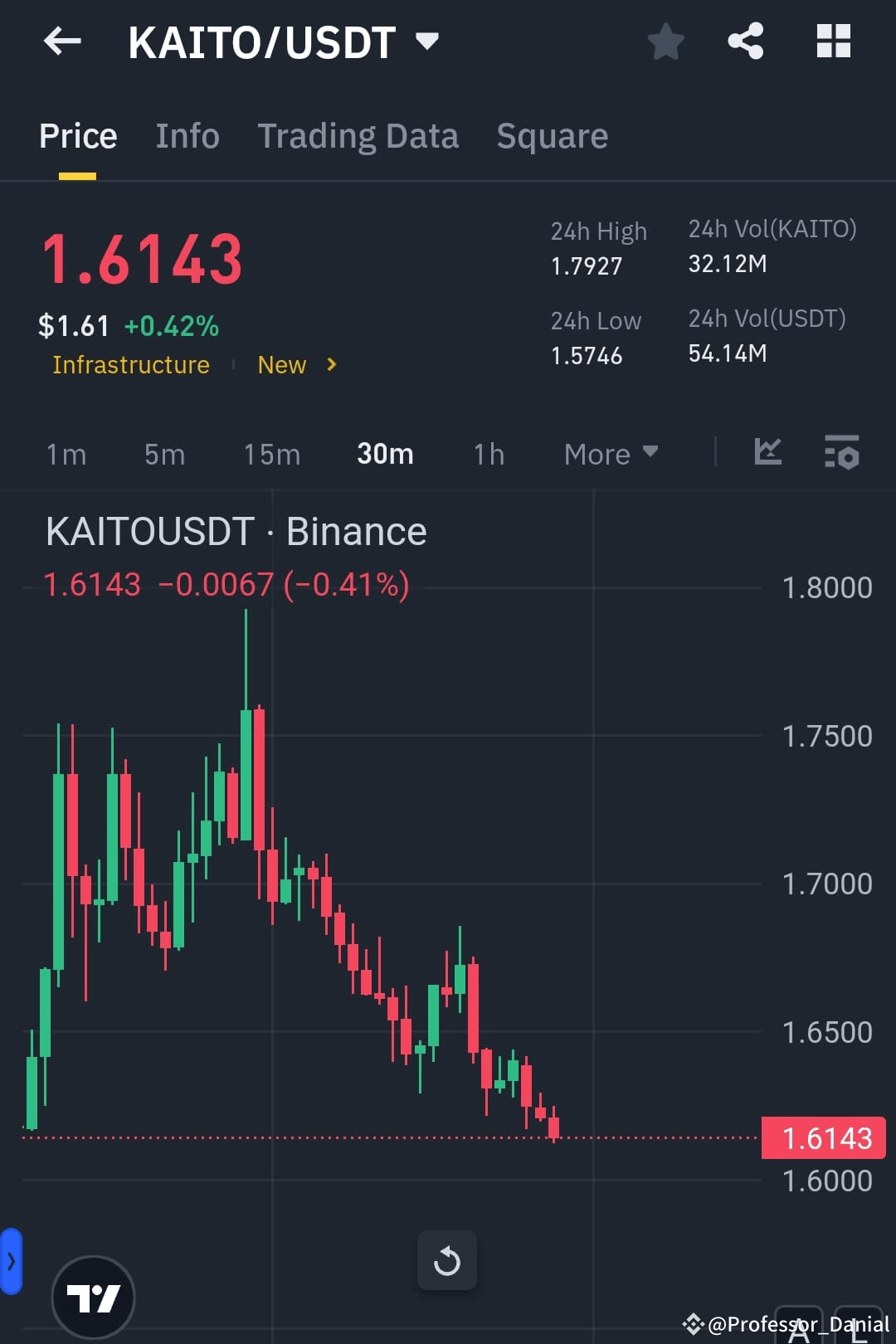Activate the 1h candle interval
Viewport: 896px width, 1344px height.
pos(488,453)
